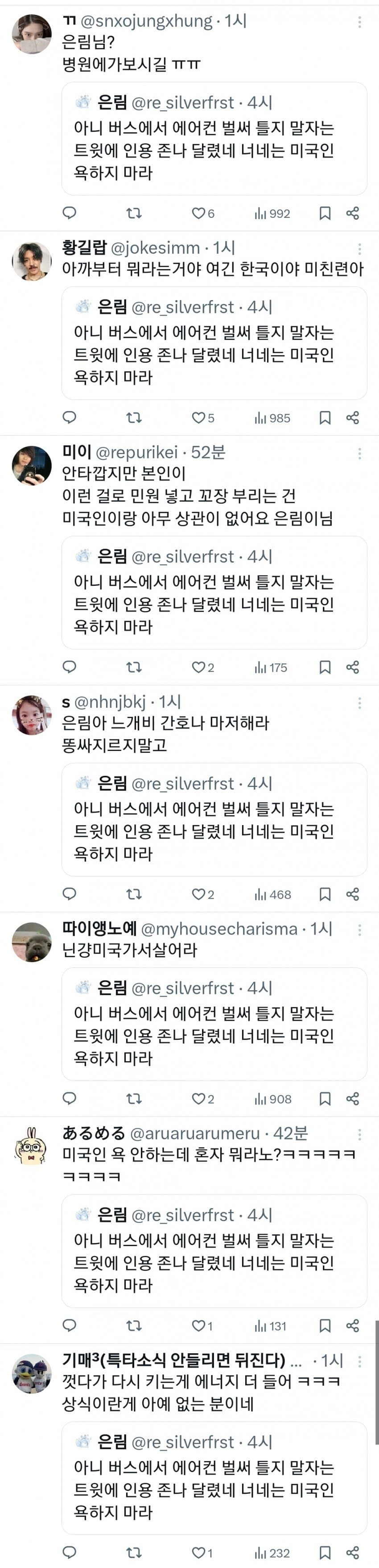Like the post by @snxojungxhung

click(199, 213)
